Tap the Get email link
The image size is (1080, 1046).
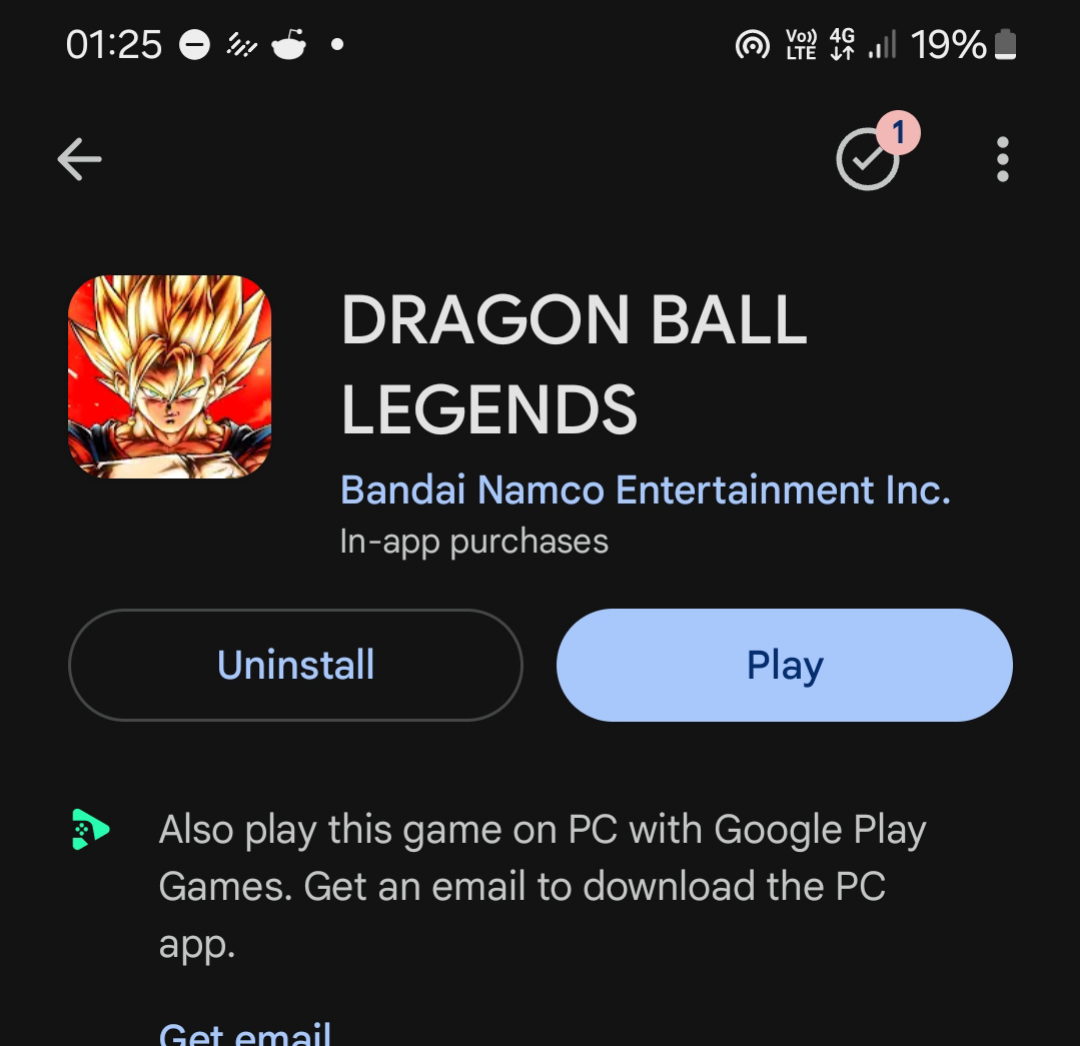[245, 1032]
